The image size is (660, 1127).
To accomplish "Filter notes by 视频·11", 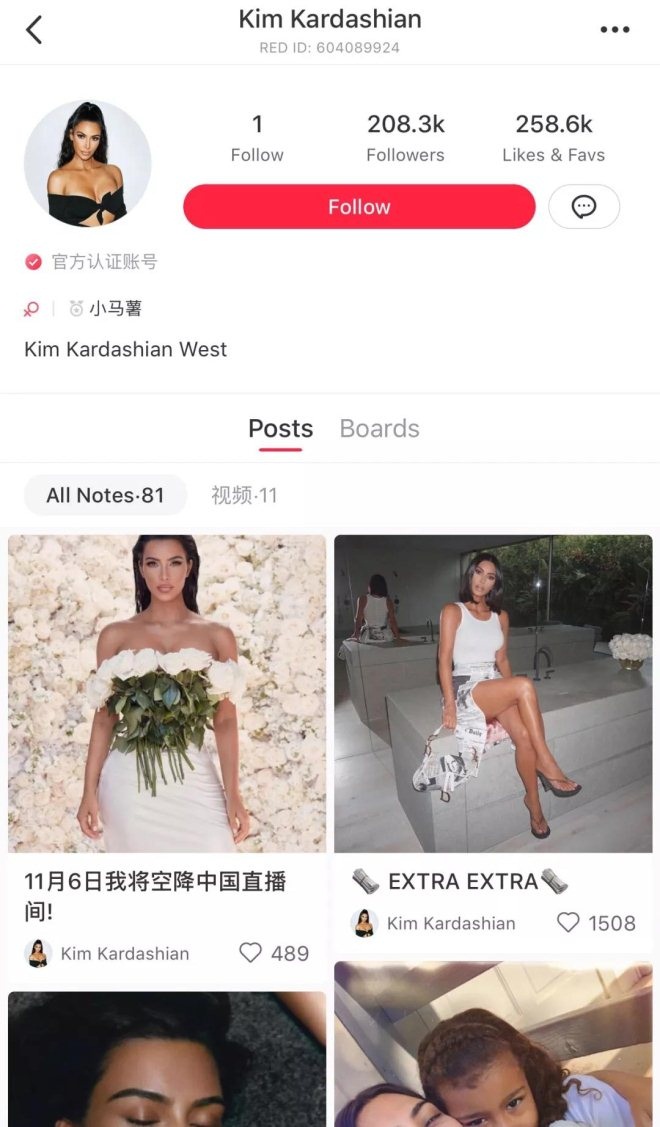I will [x=244, y=495].
